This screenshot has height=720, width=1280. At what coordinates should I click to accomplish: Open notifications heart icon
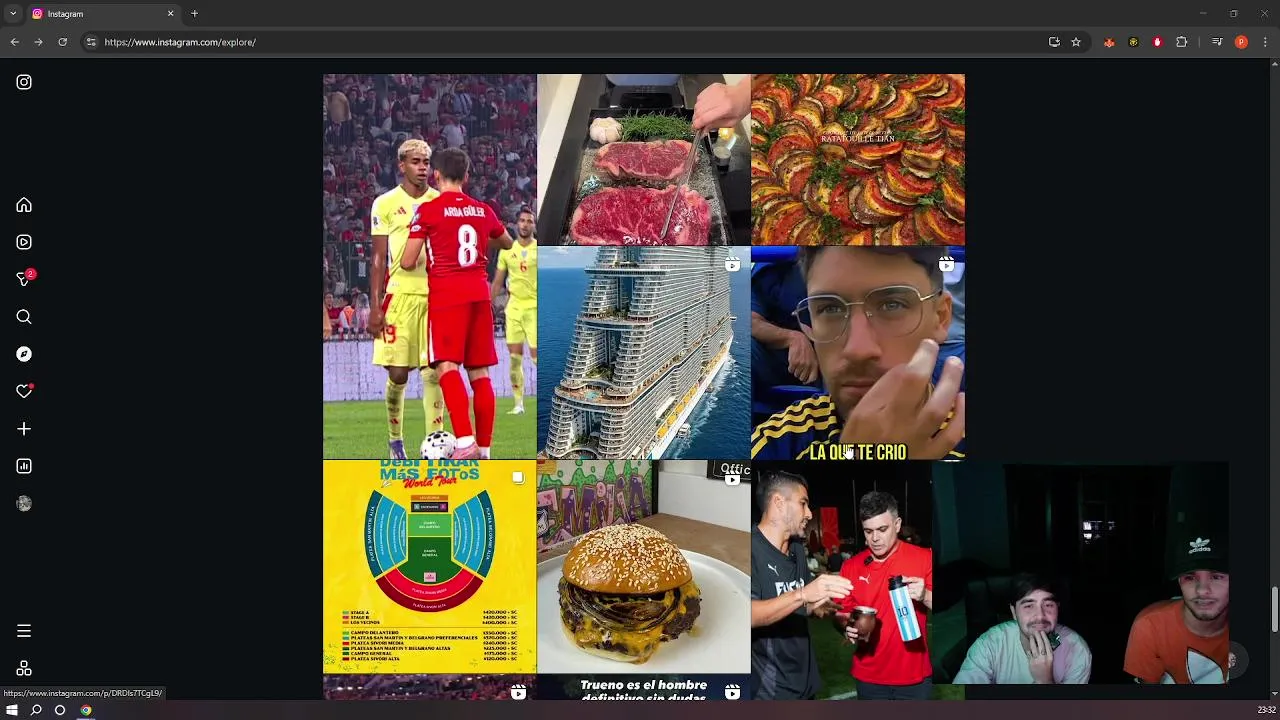pos(24,391)
